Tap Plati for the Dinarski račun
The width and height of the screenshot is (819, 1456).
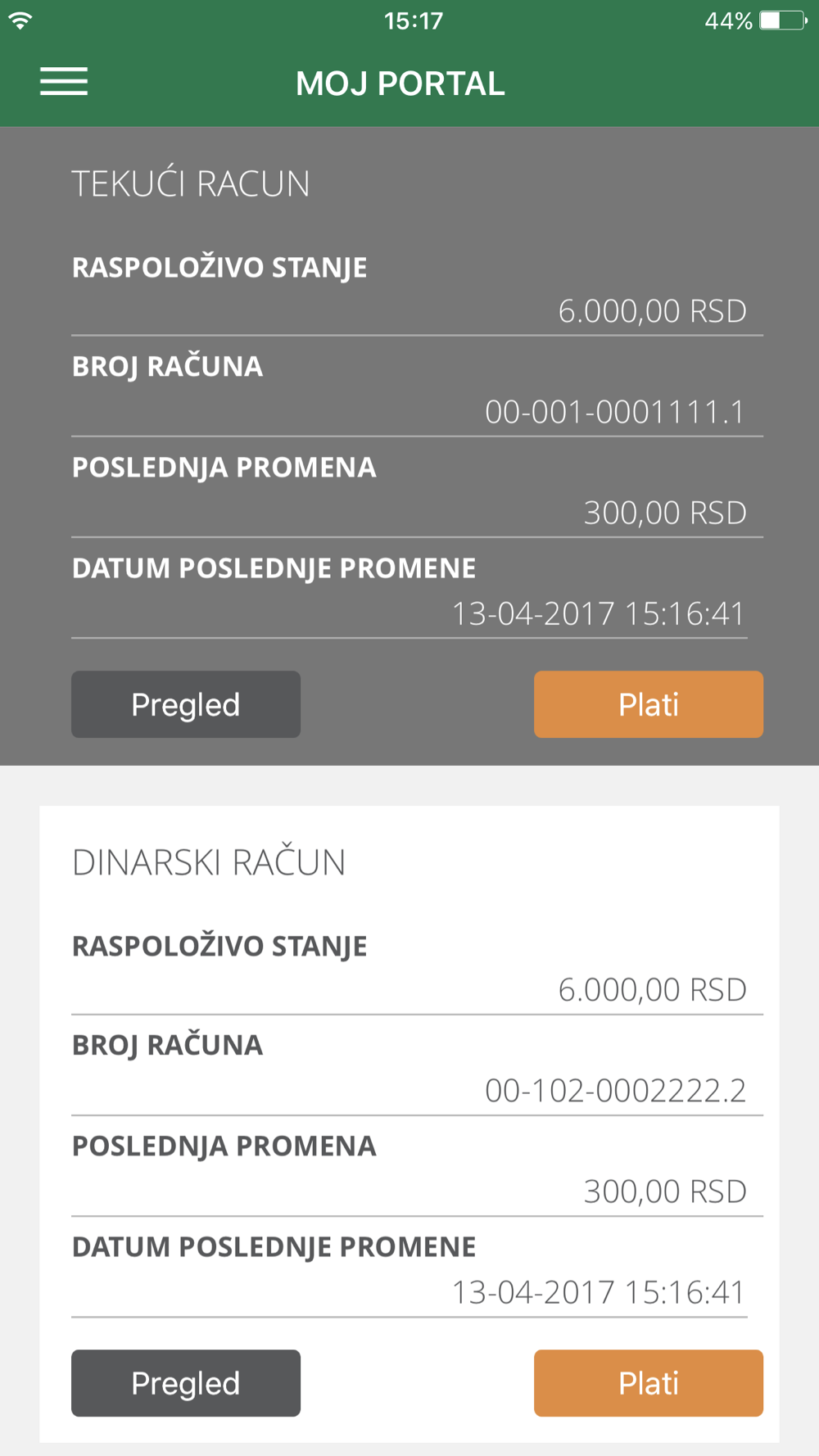coord(649,1383)
